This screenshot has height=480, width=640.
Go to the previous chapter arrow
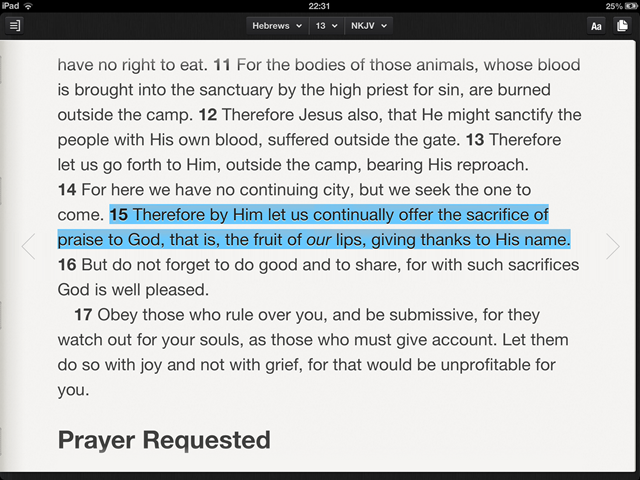pyautogui.click(x=28, y=246)
